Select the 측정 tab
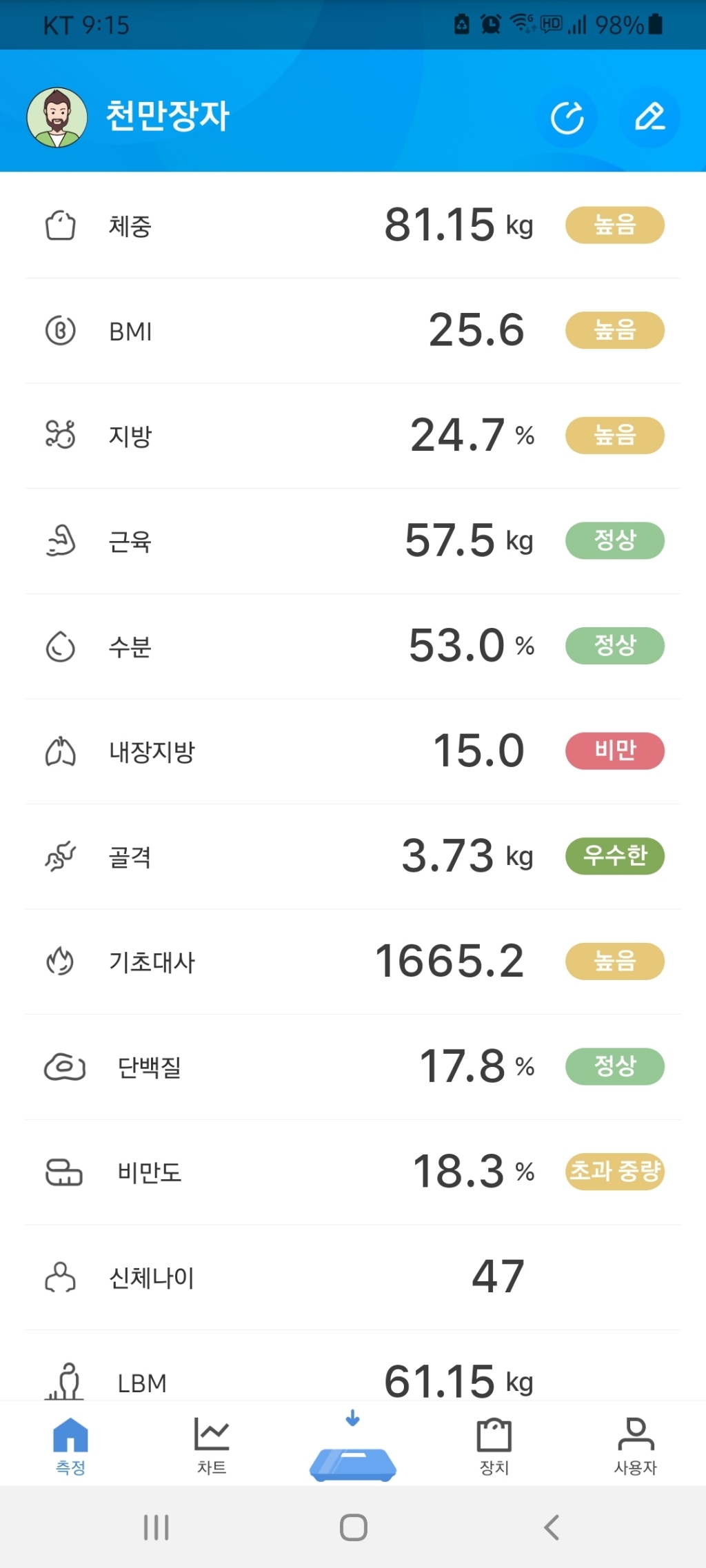 click(x=70, y=1445)
